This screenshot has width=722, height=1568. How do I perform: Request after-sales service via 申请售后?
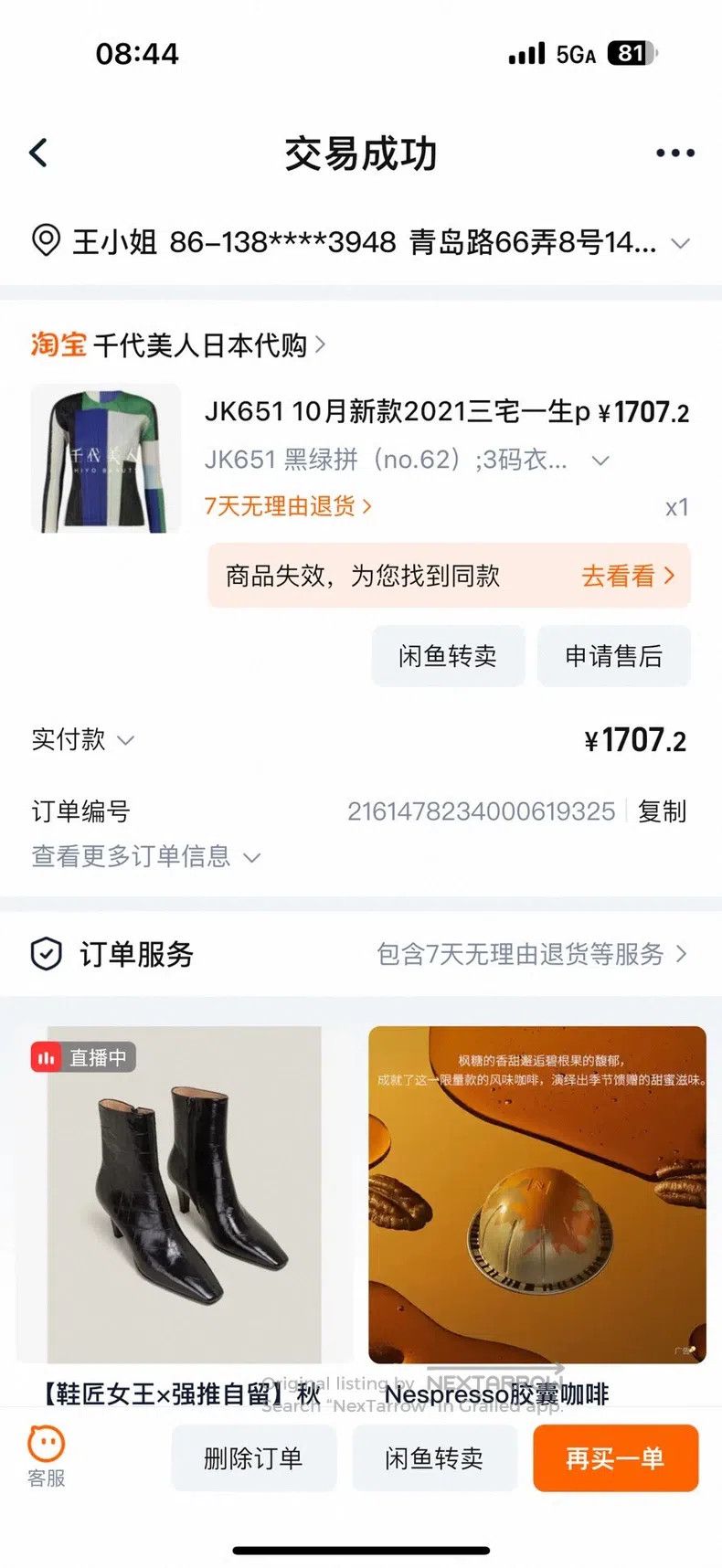613,656
